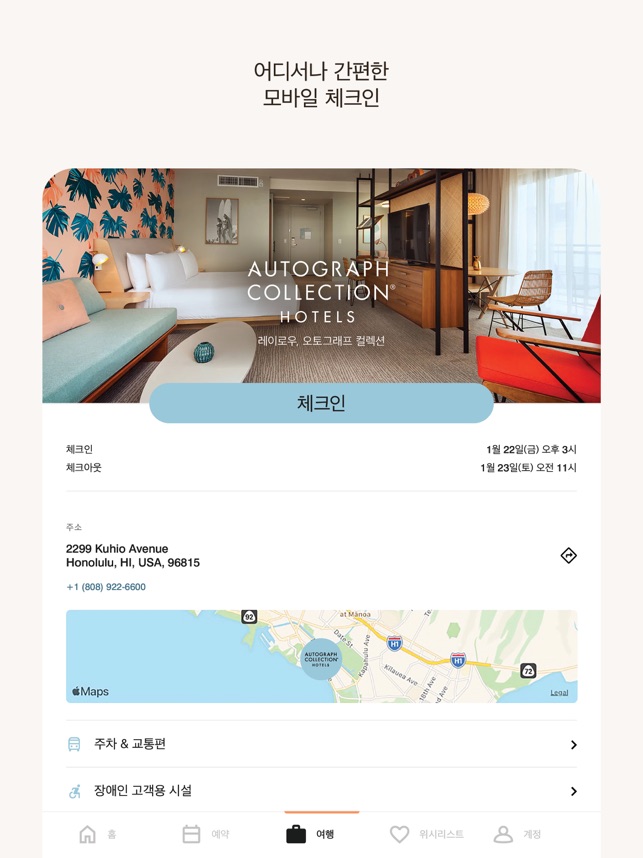Call the hotel at +1 (808) 922-6600

pos(106,587)
